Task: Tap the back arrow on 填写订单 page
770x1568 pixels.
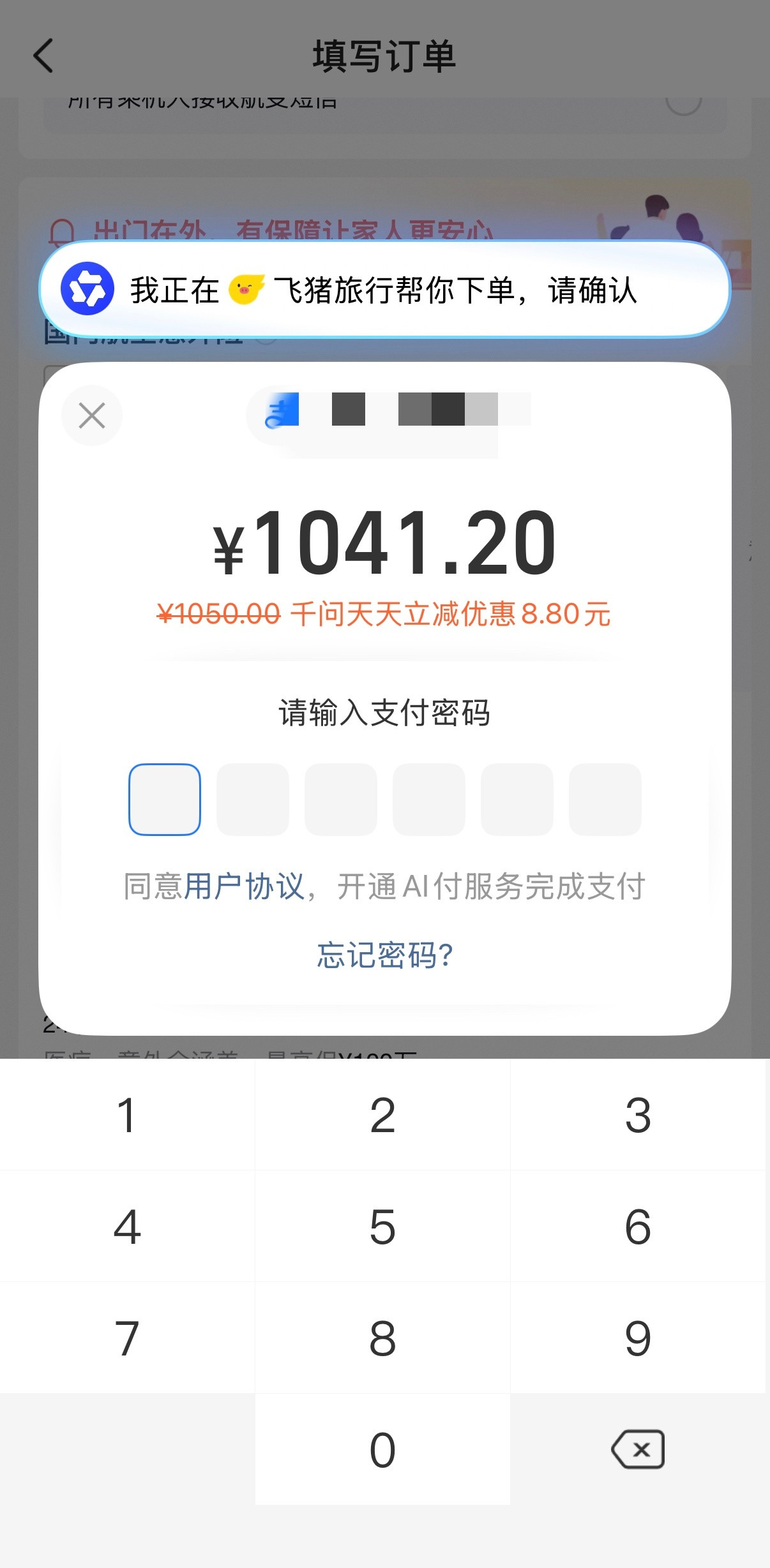Action: (x=43, y=56)
